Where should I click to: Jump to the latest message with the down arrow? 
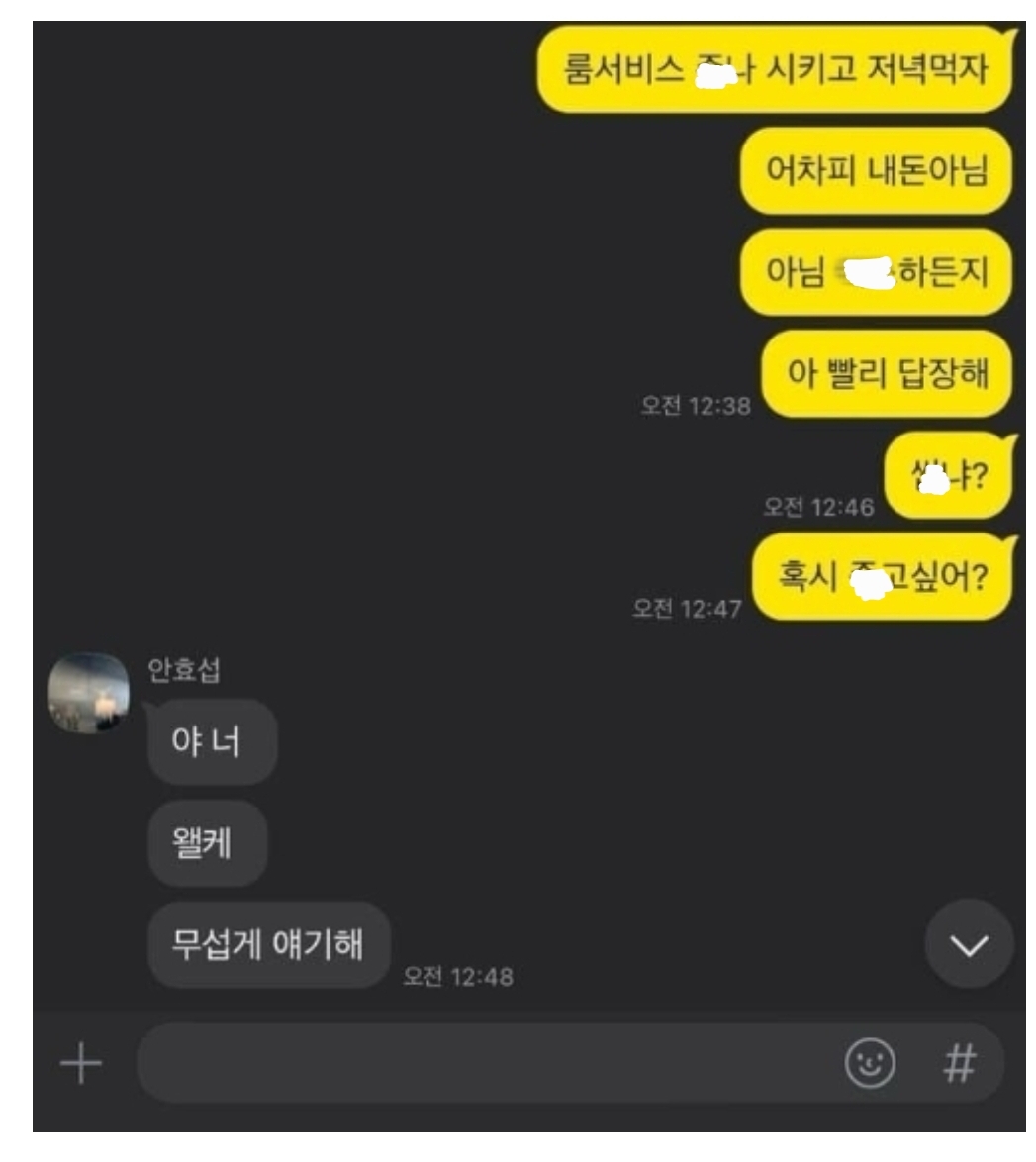pos(968,945)
